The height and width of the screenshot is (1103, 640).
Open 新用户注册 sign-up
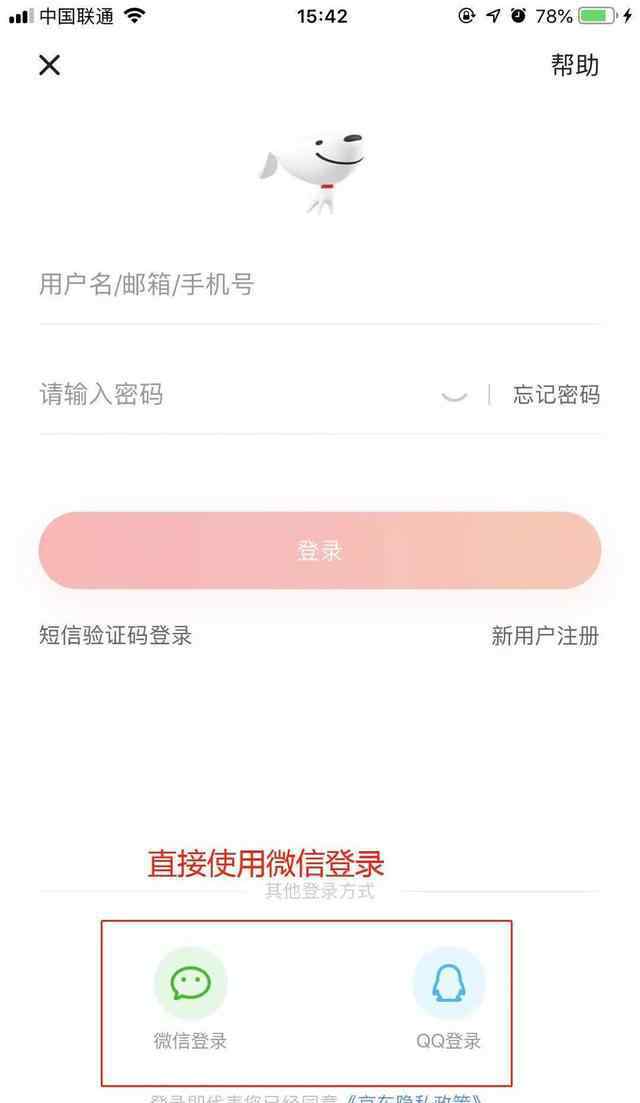tap(545, 635)
